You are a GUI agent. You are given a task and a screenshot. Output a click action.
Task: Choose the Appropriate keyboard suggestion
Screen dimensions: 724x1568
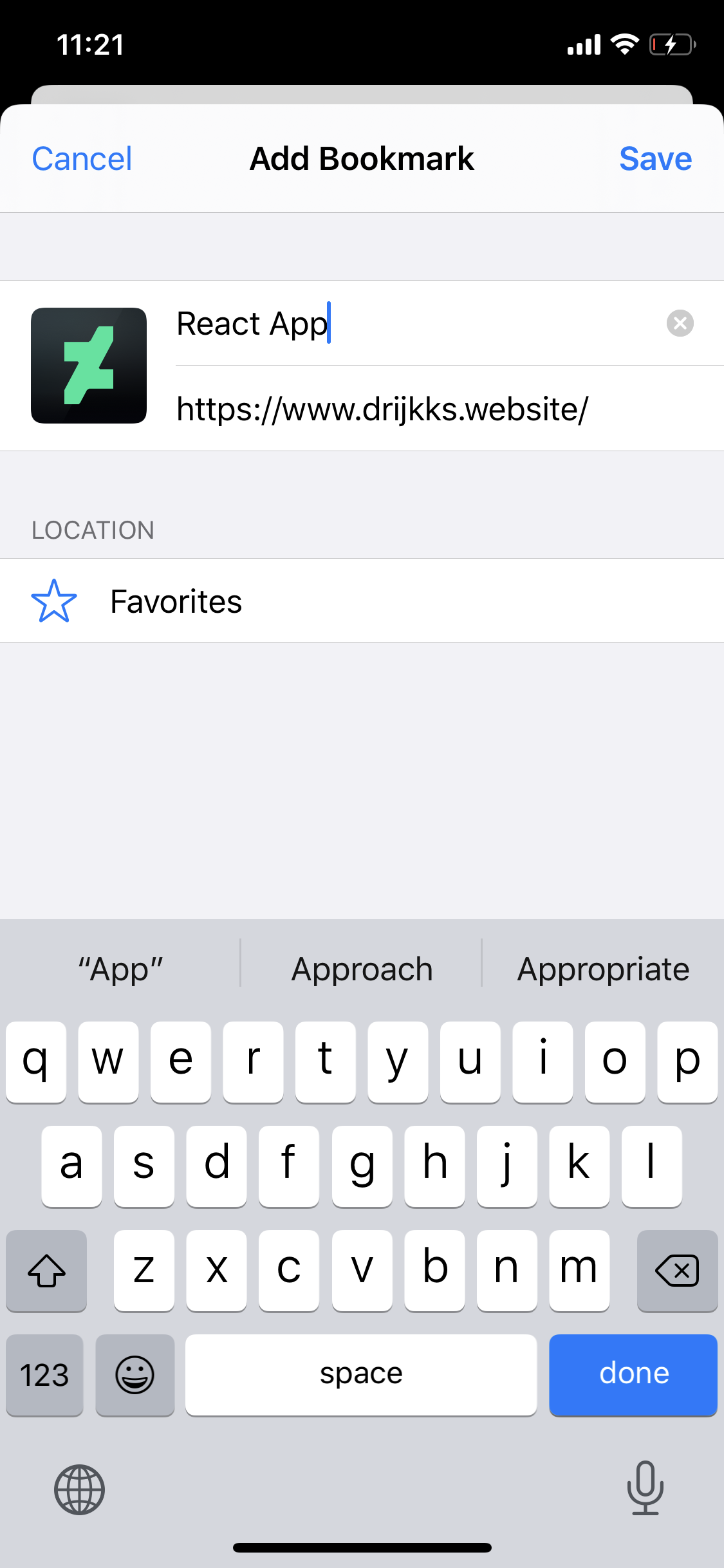click(603, 969)
